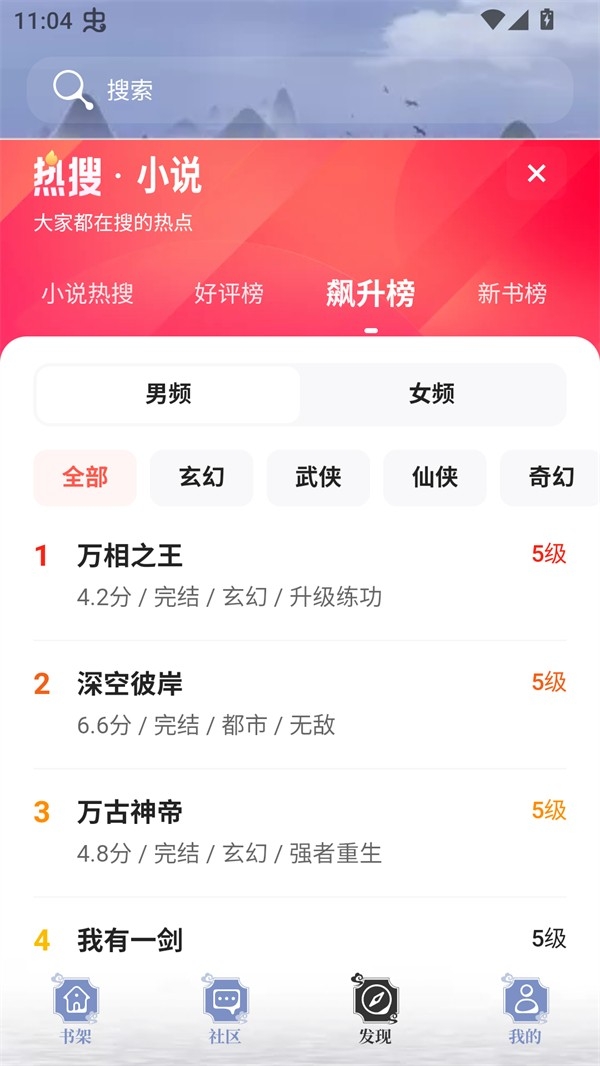Viewport: 600px width, 1066px height.
Task: Switch to the 小说热搜 tab
Action: [87, 294]
